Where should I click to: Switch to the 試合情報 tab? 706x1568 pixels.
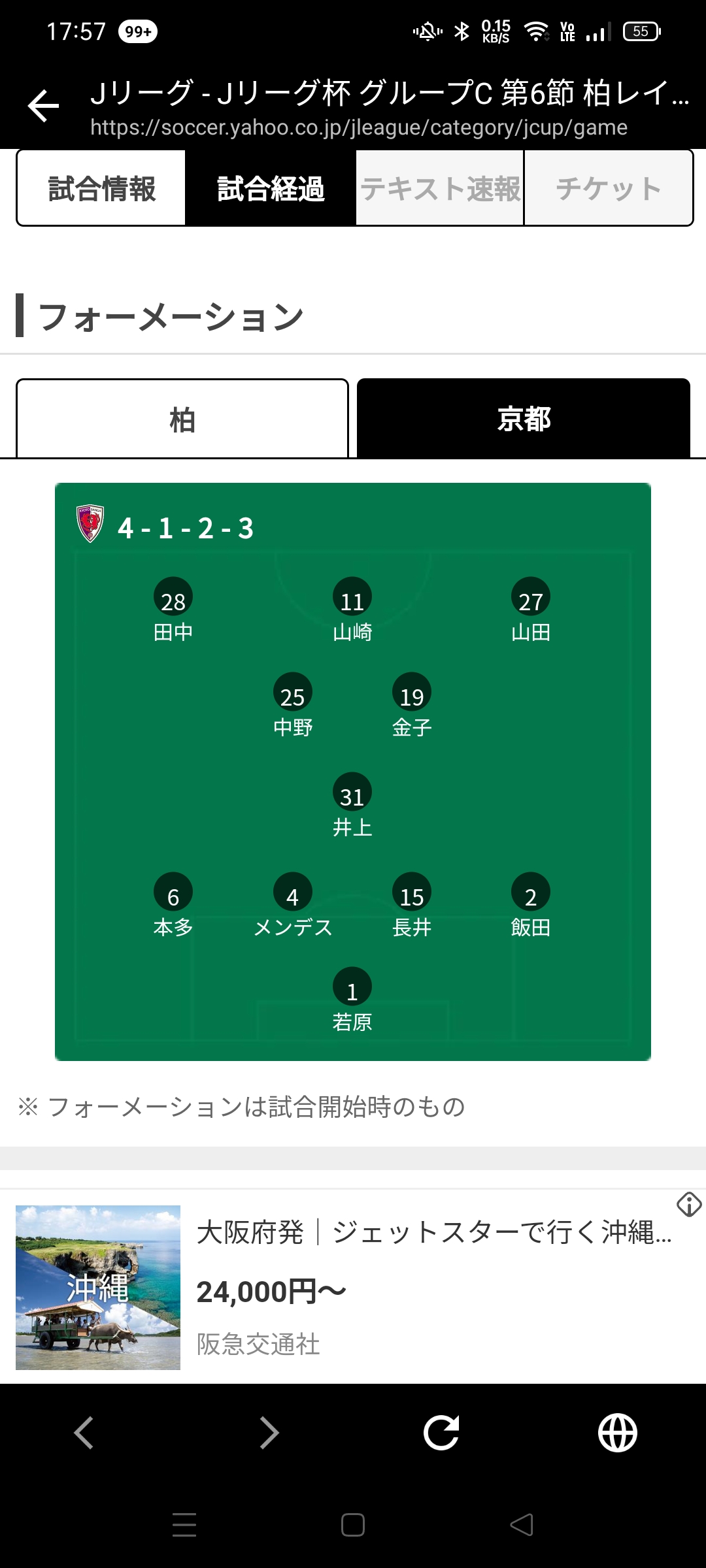[x=101, y=189]
